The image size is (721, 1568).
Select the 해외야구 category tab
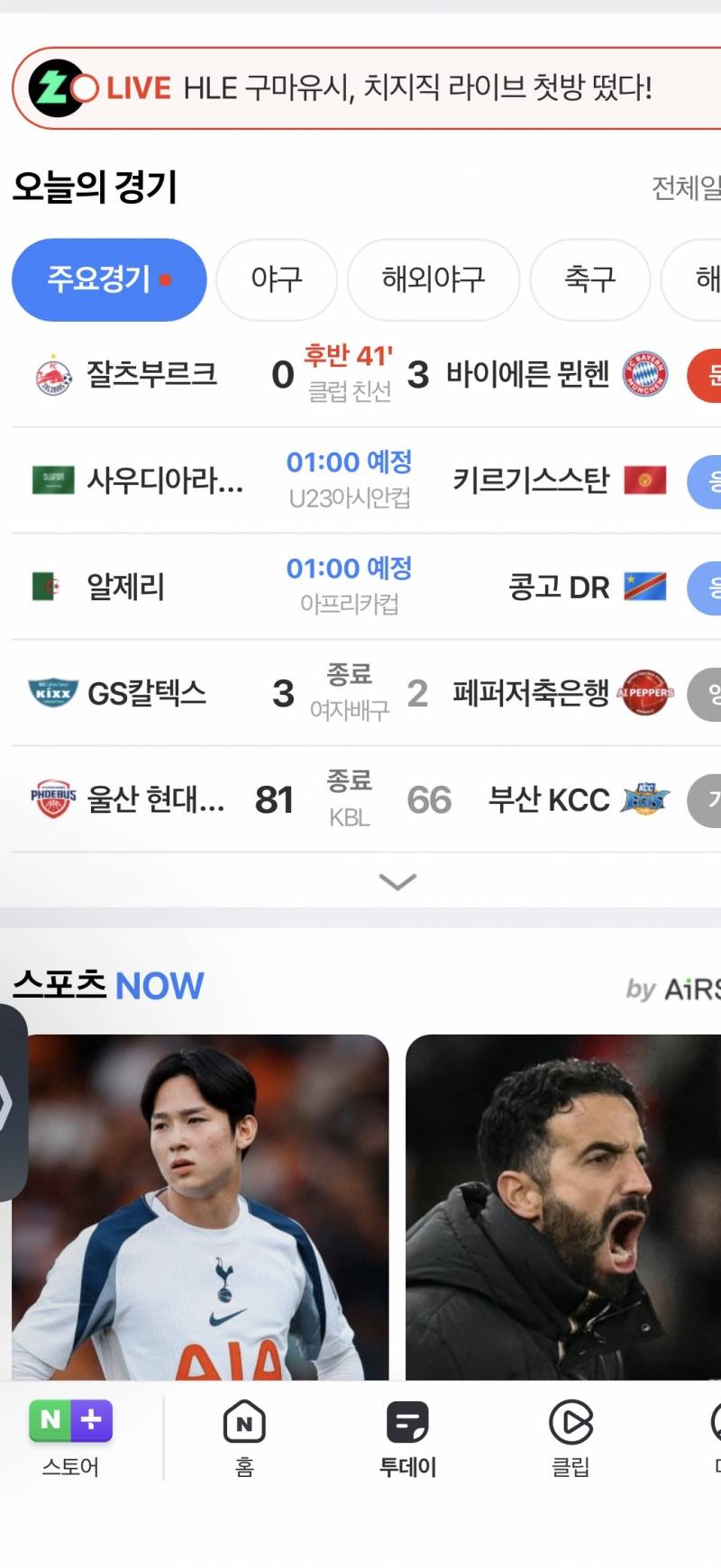point(434,280)
